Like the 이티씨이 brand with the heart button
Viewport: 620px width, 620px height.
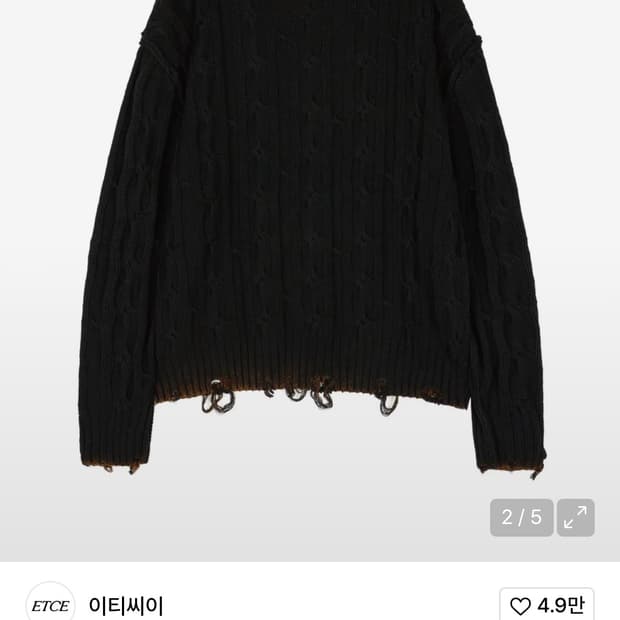(x=546, y=605)
